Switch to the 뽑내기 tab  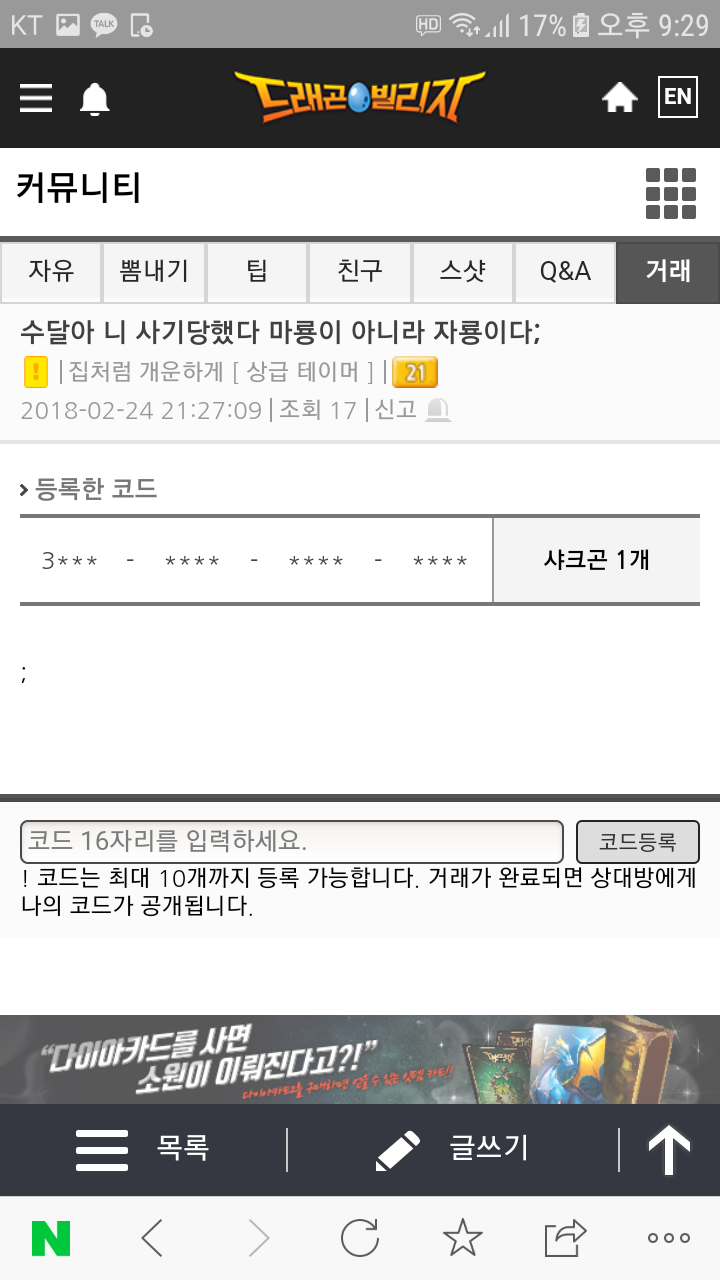pyautogui.click(x=154, y=271)
